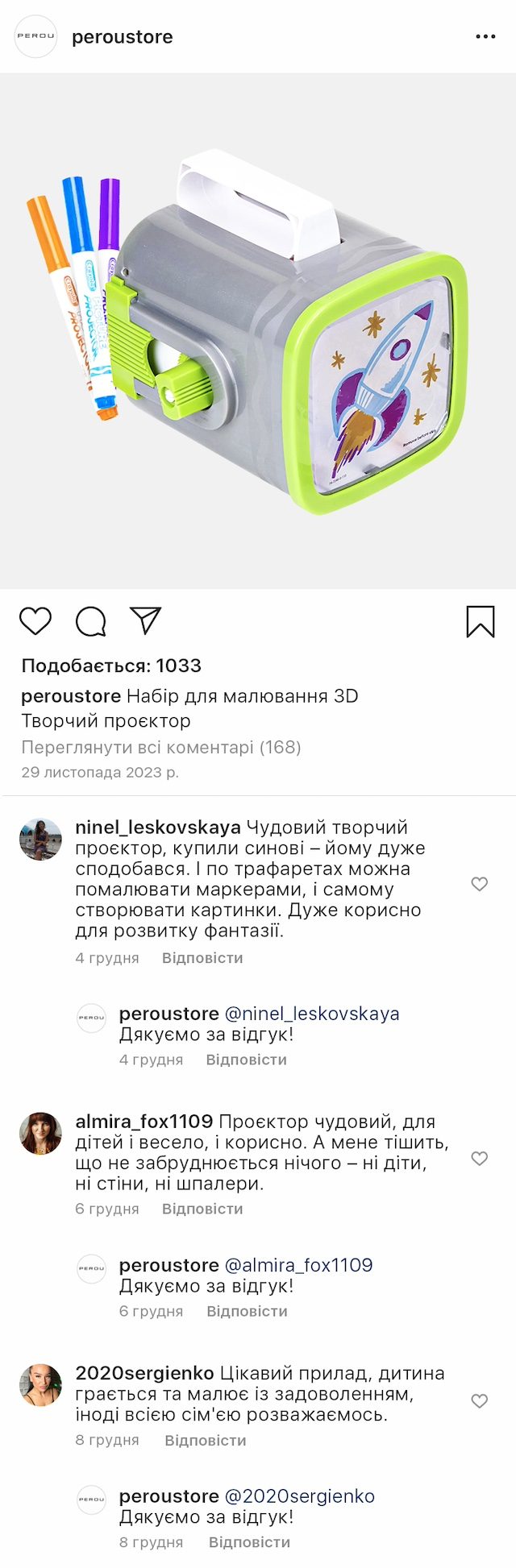Like almira_fox1109's comment

(x=480, y=1159)
